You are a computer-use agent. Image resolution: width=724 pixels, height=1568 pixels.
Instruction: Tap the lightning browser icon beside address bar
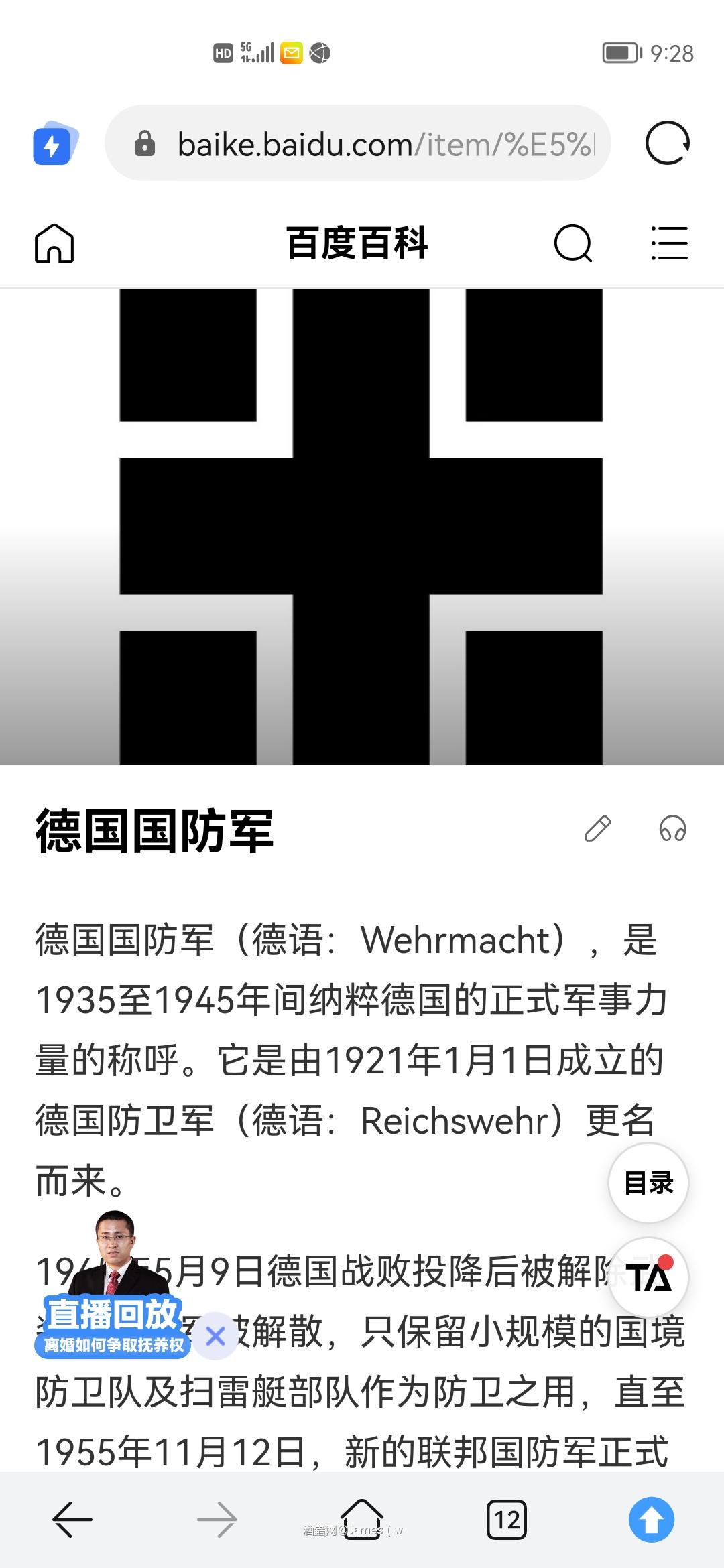[x=53, y=143]
